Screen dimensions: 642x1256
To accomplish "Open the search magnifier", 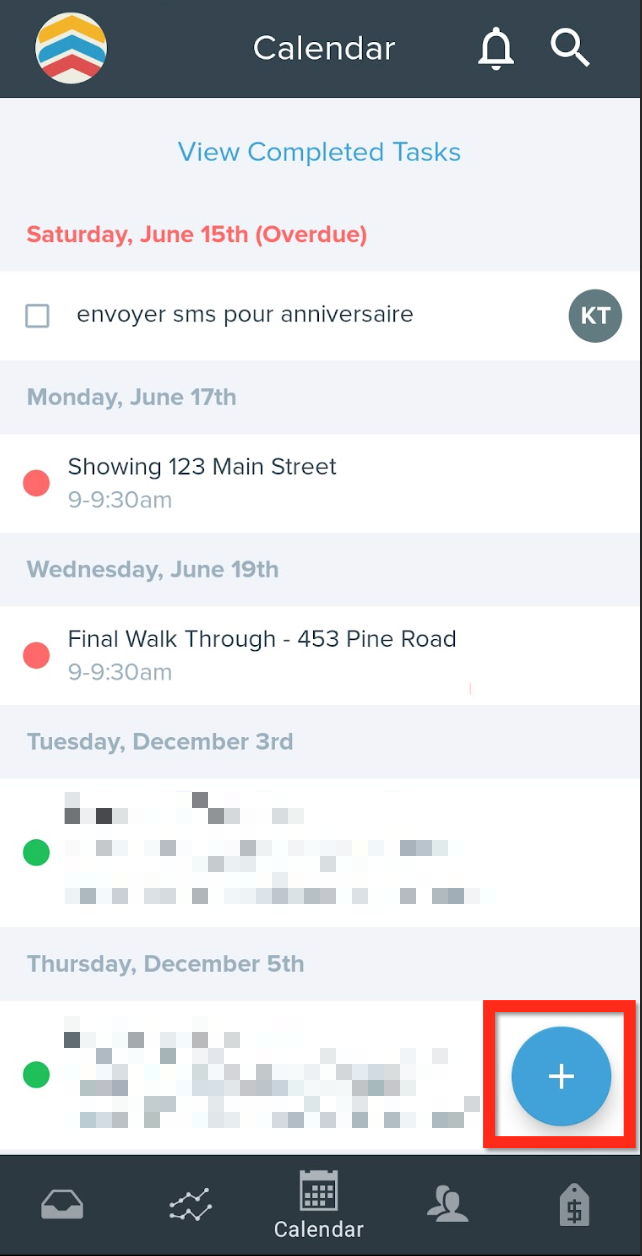I will tap(570, 47).
